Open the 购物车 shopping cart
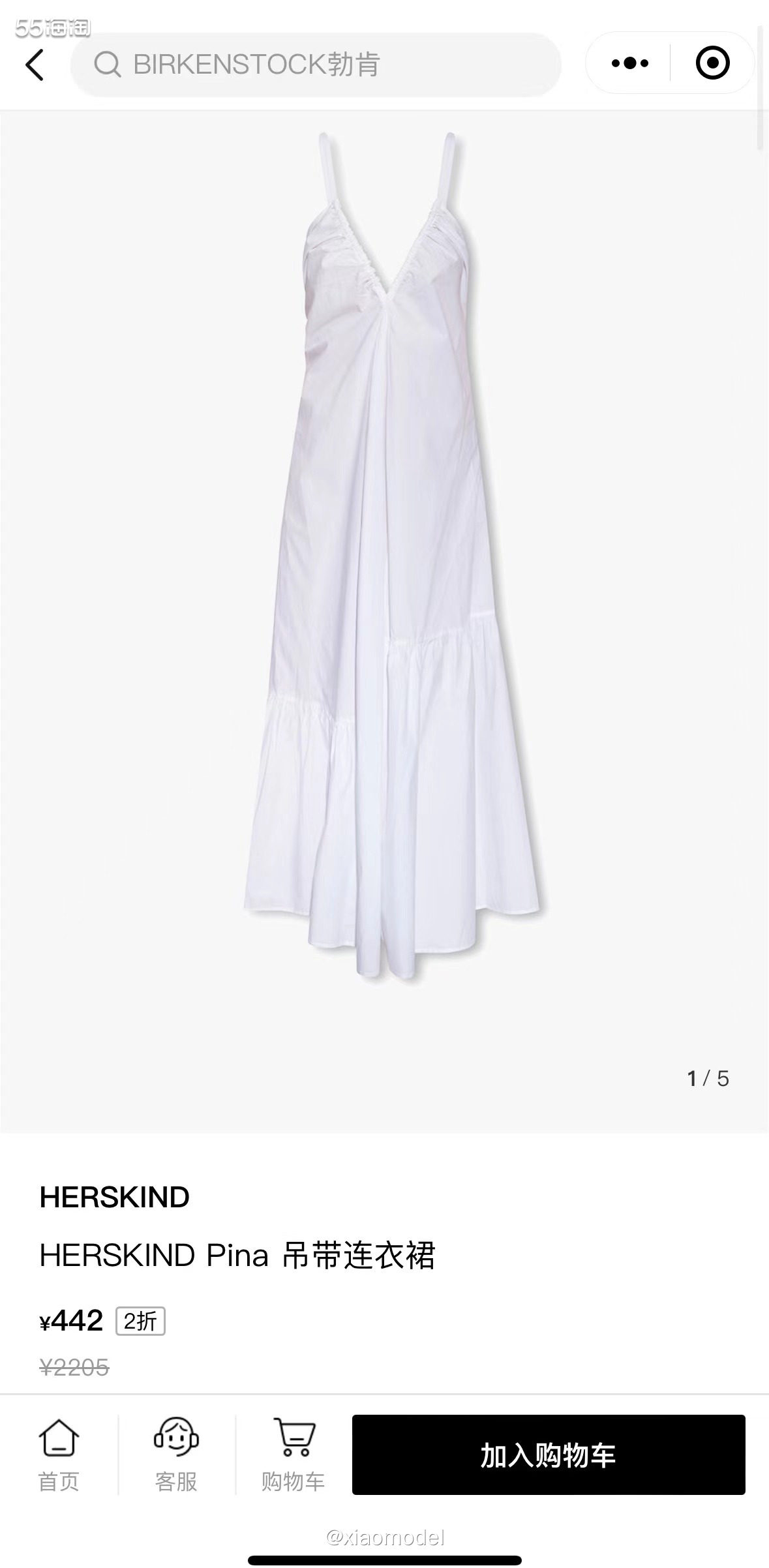Image resolution: width=769 pixels, height=1568 pixels. click(x=294, y=1455)
